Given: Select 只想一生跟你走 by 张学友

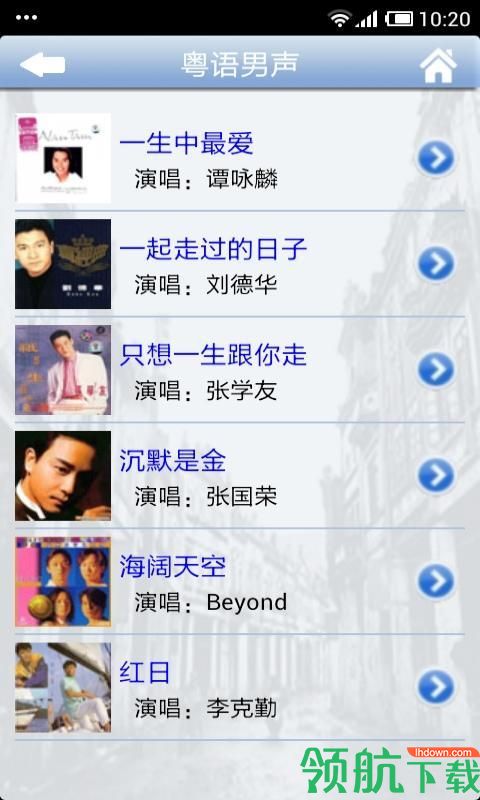Looking at the screenshot, I should [240, 369].
